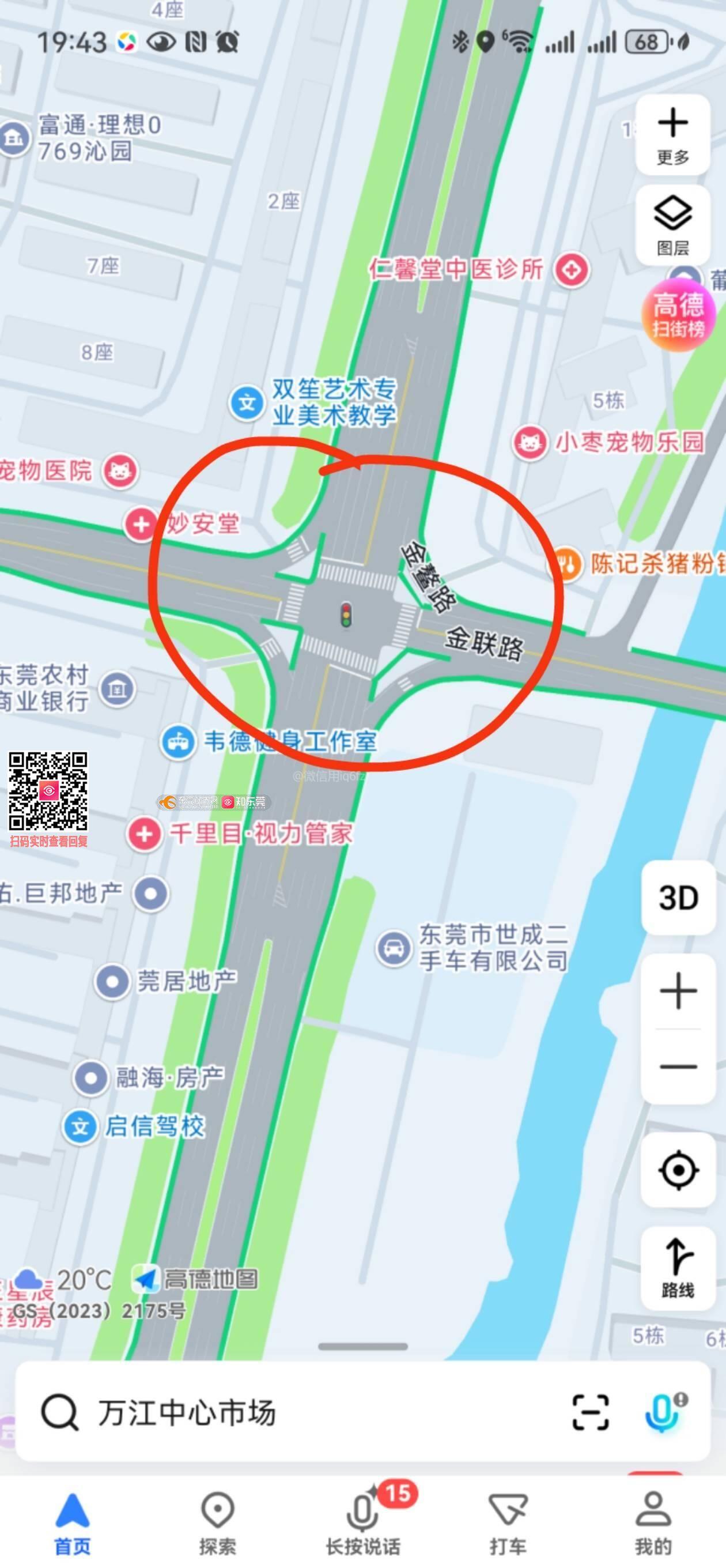
Task: Select the 小枣宠物乐园 map marker
Action: (x=530, y=443)
